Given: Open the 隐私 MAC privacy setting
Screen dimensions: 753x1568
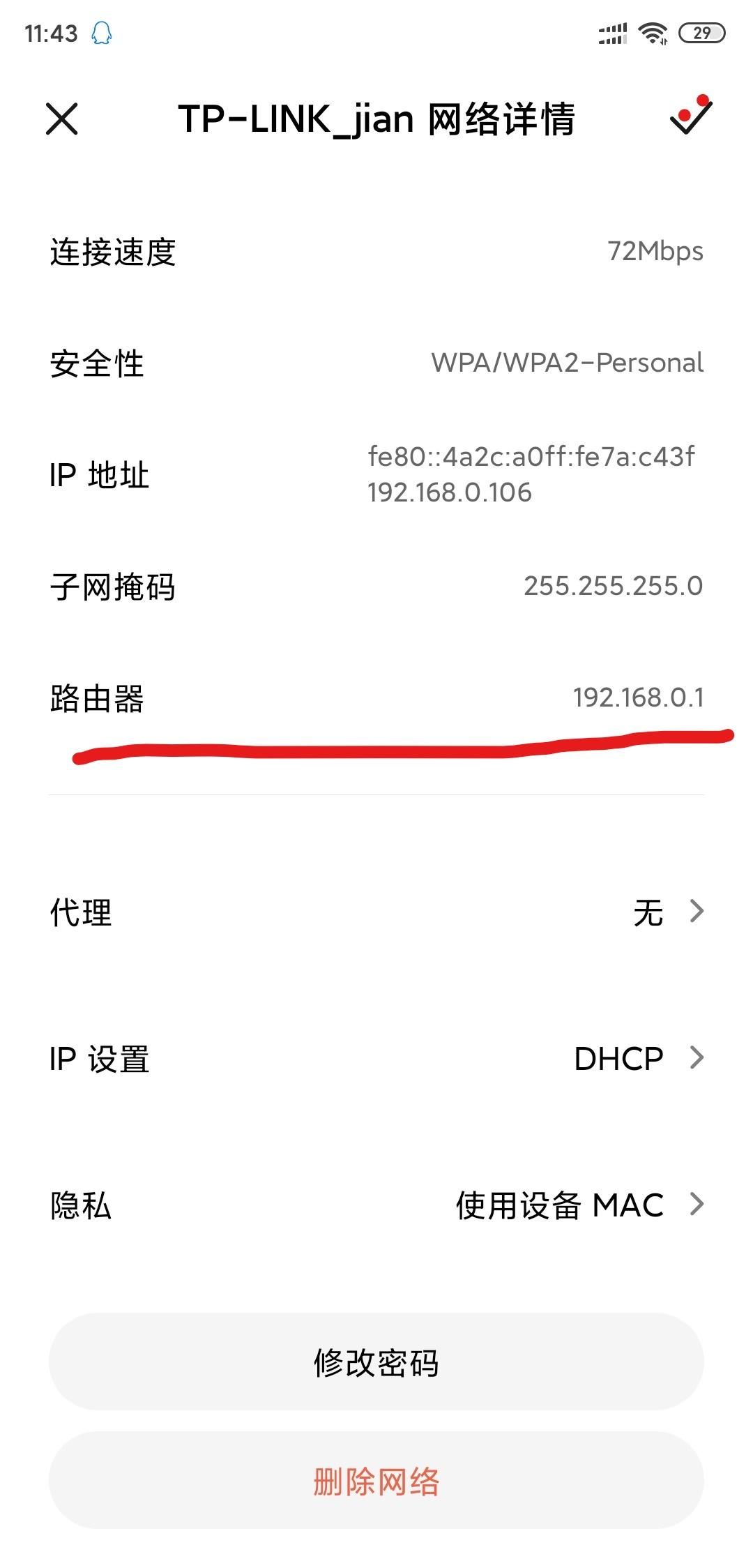Looking at the screenshot, I should 376,1205.
